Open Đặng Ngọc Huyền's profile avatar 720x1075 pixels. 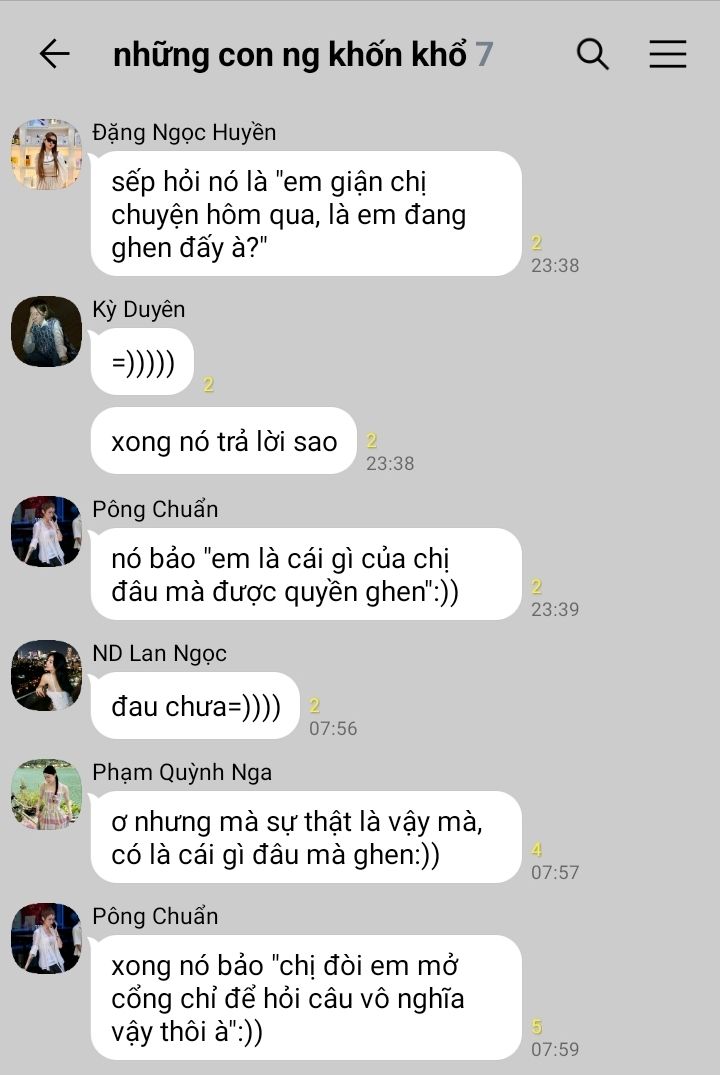pyautogui.click(x=46, y=154)
